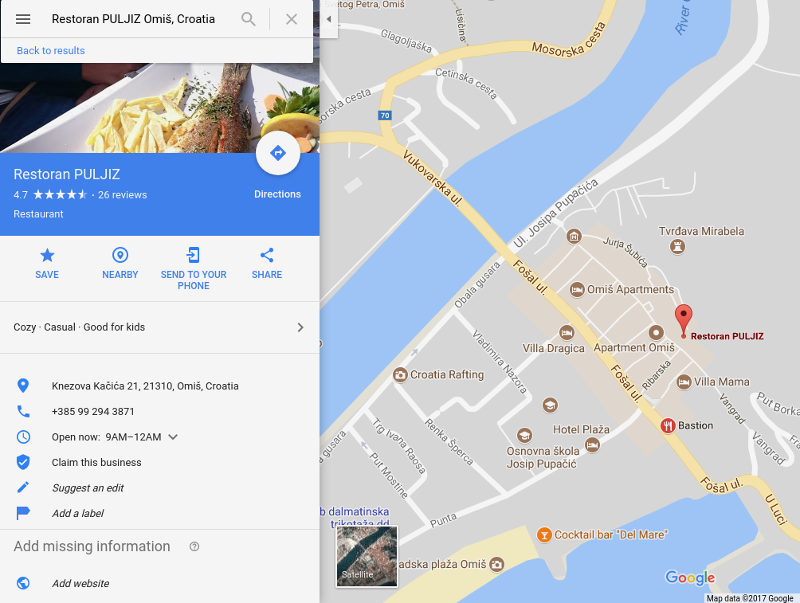Expand the Cozy, Casual, Good for kids details
800x603 pixels.
(x=300, y=327)
